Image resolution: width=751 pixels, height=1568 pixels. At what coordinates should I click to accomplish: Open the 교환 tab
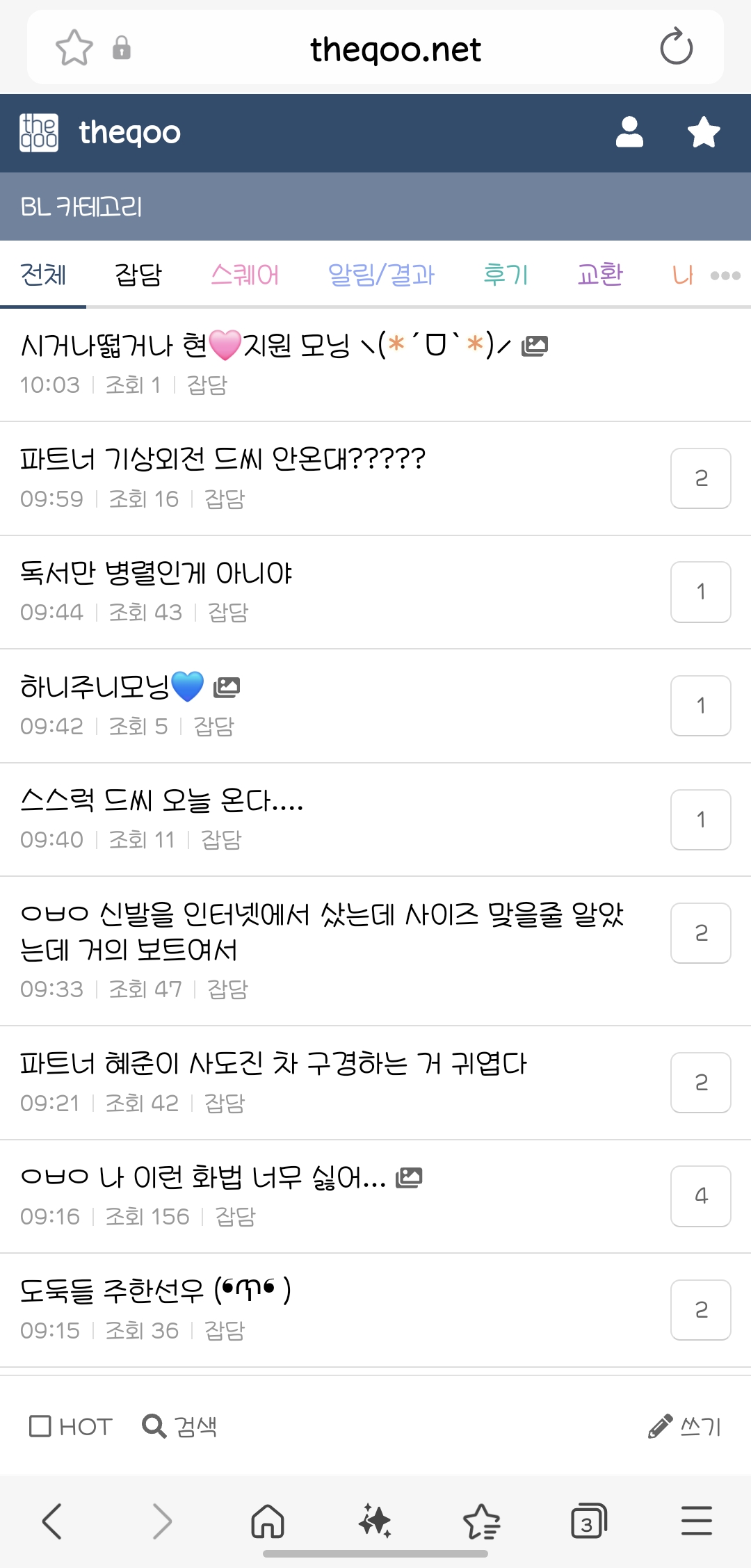coord(600,275)
